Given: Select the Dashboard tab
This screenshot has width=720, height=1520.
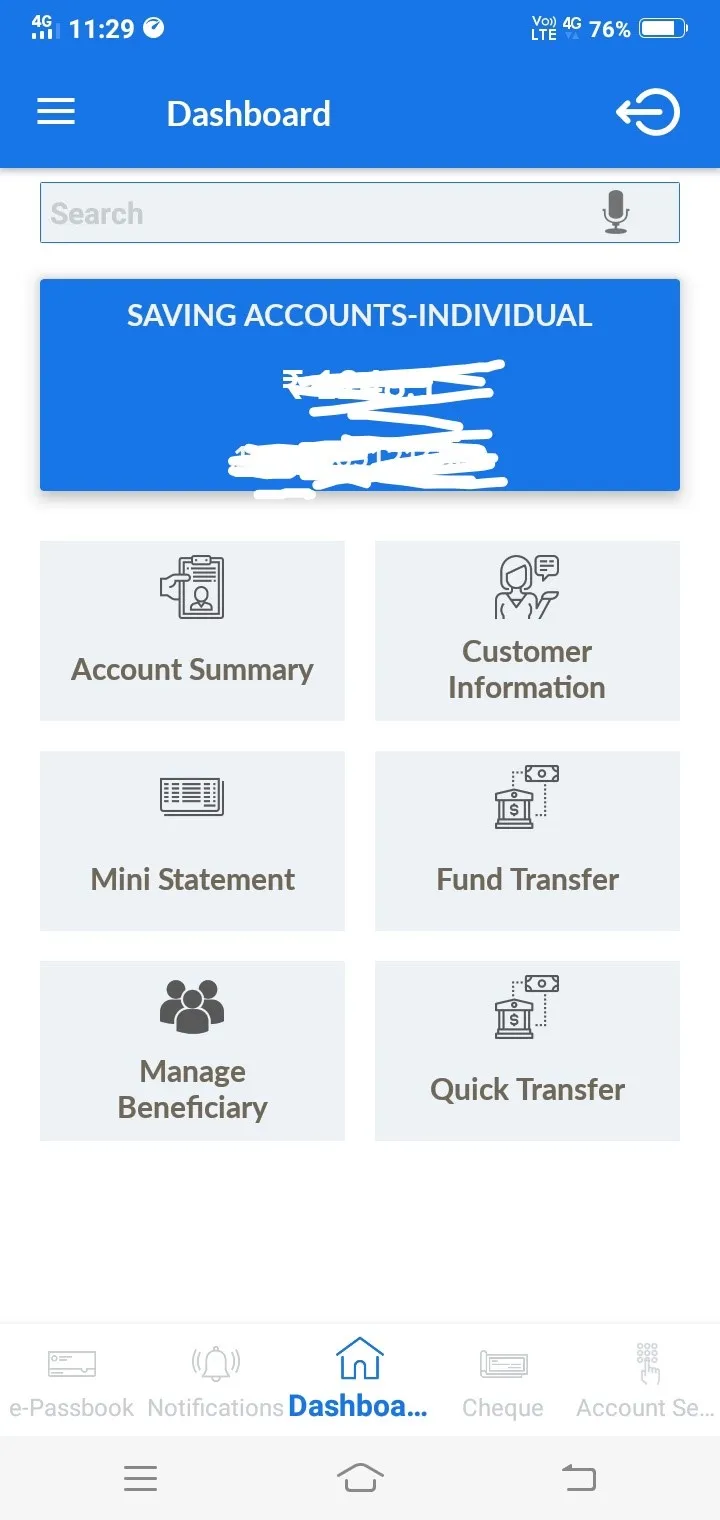Looking at the screenshot, I should coord(359,1381).
